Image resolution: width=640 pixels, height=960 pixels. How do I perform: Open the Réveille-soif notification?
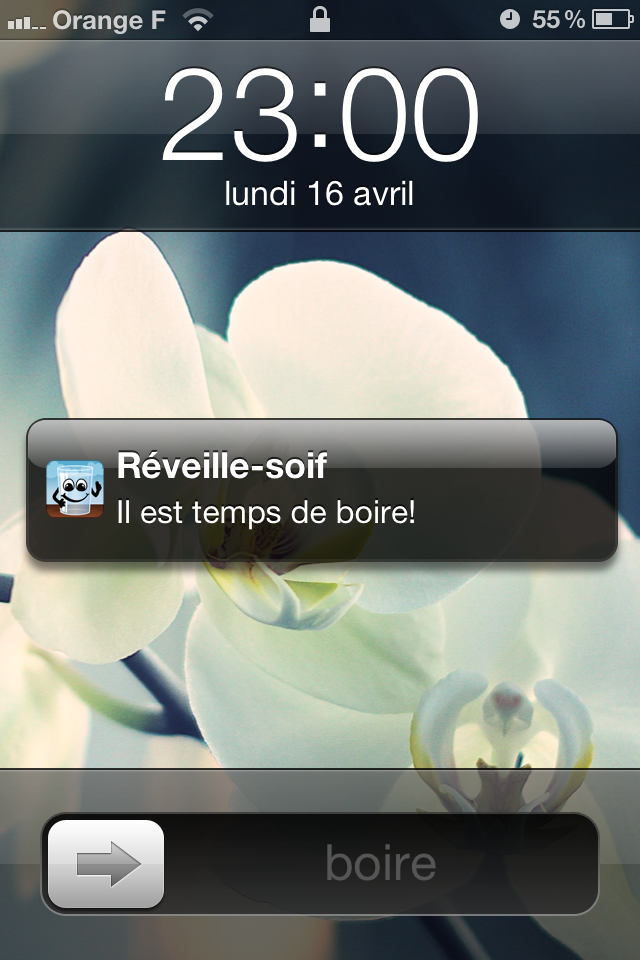(321, 490)
